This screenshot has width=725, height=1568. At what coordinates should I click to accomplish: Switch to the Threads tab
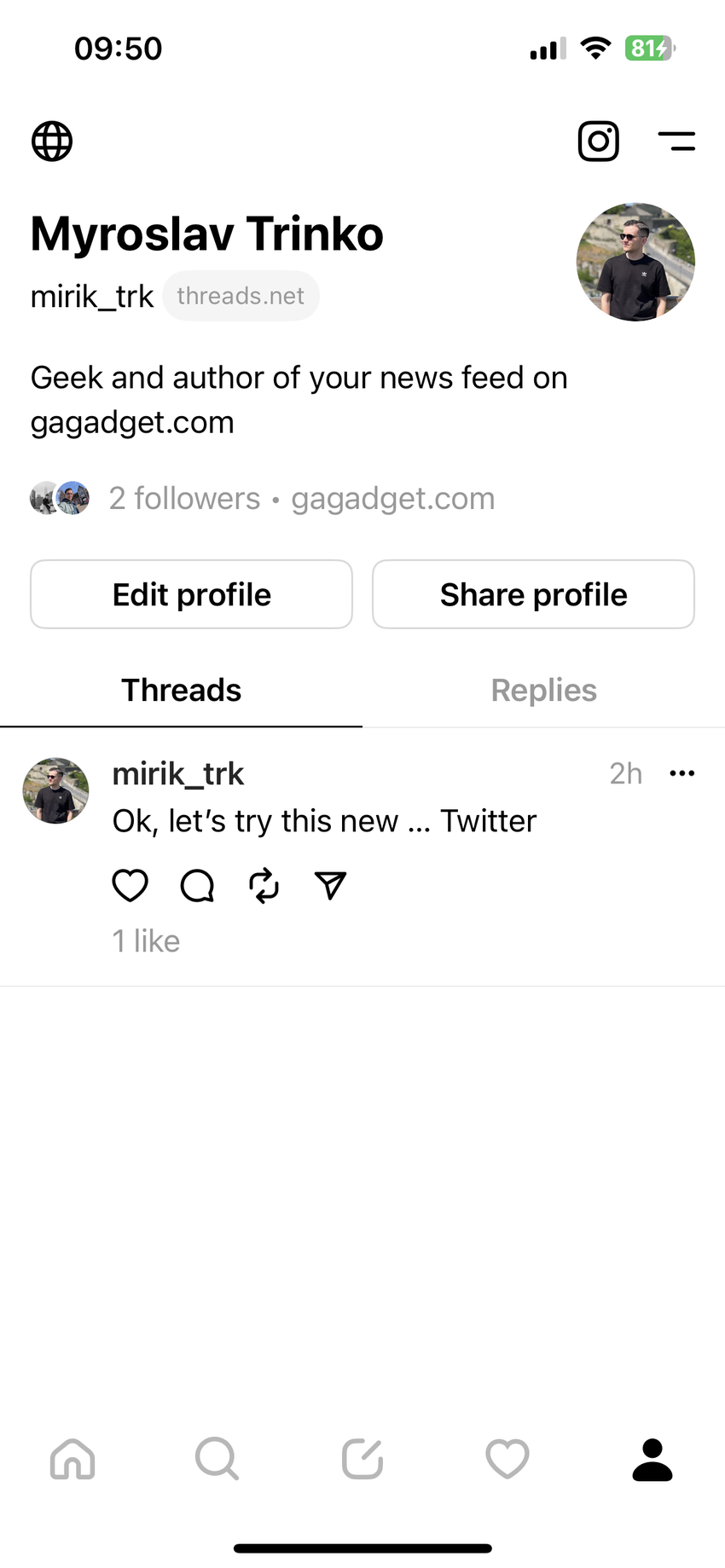[x=181, y=690]
